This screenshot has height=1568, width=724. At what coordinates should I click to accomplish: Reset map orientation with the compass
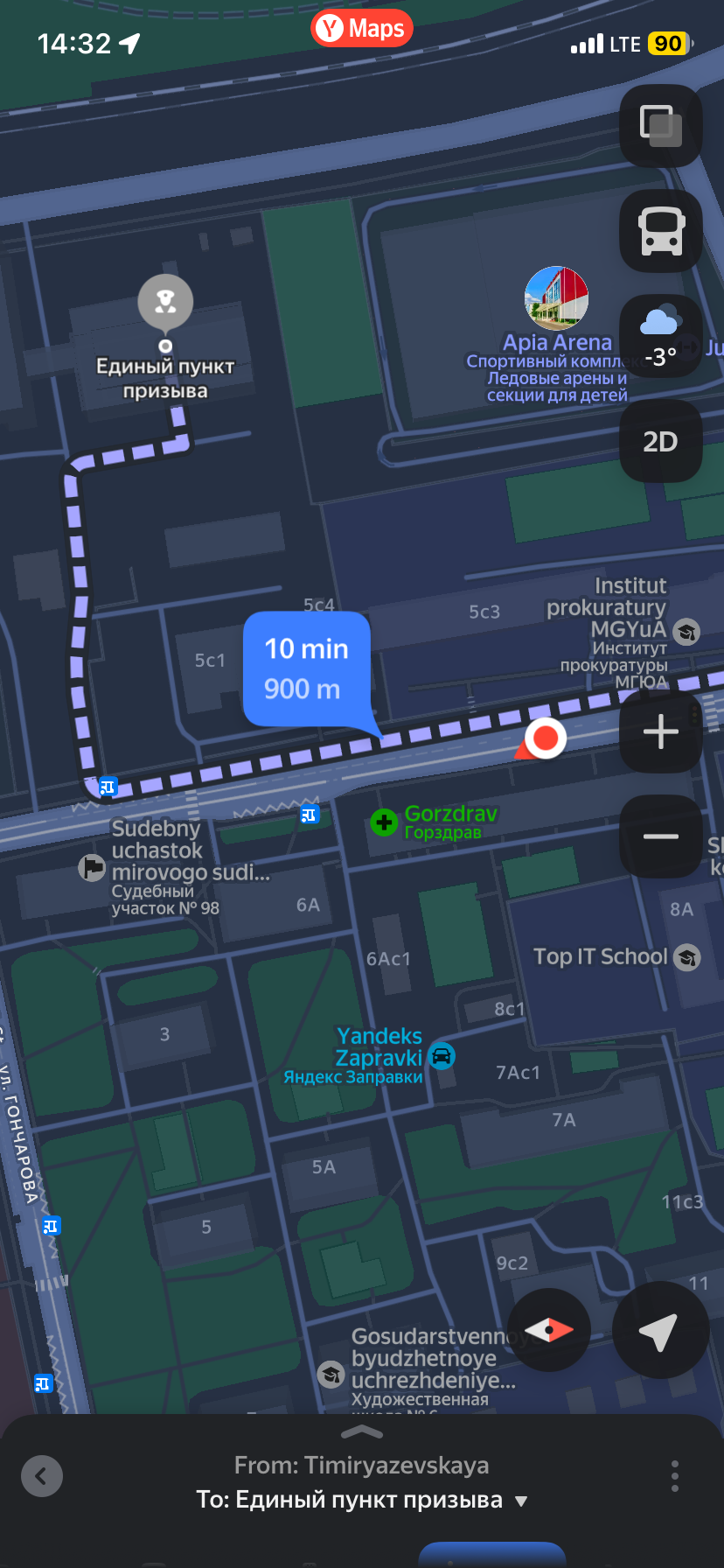(x=548, y=1330)
